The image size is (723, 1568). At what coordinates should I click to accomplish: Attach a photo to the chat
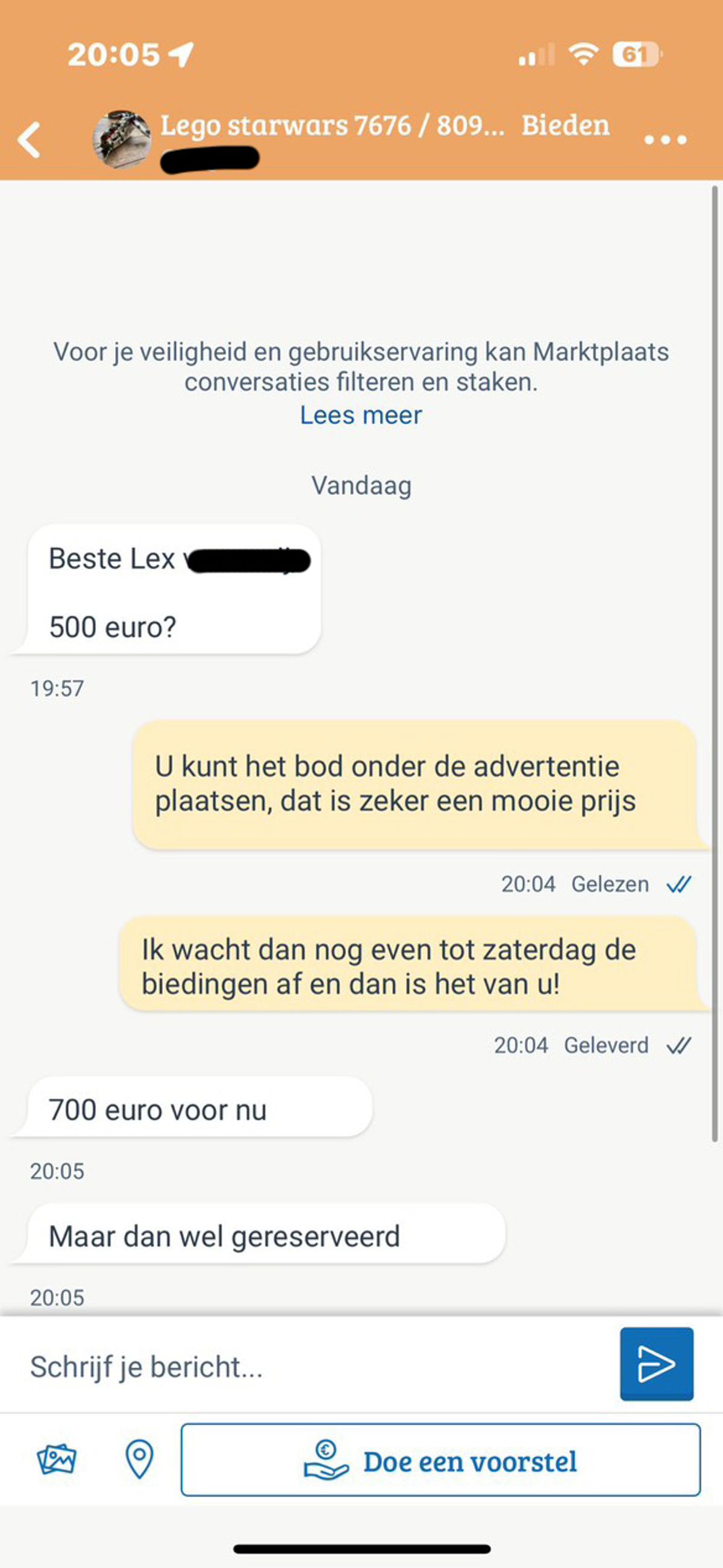coord(57,1459)
